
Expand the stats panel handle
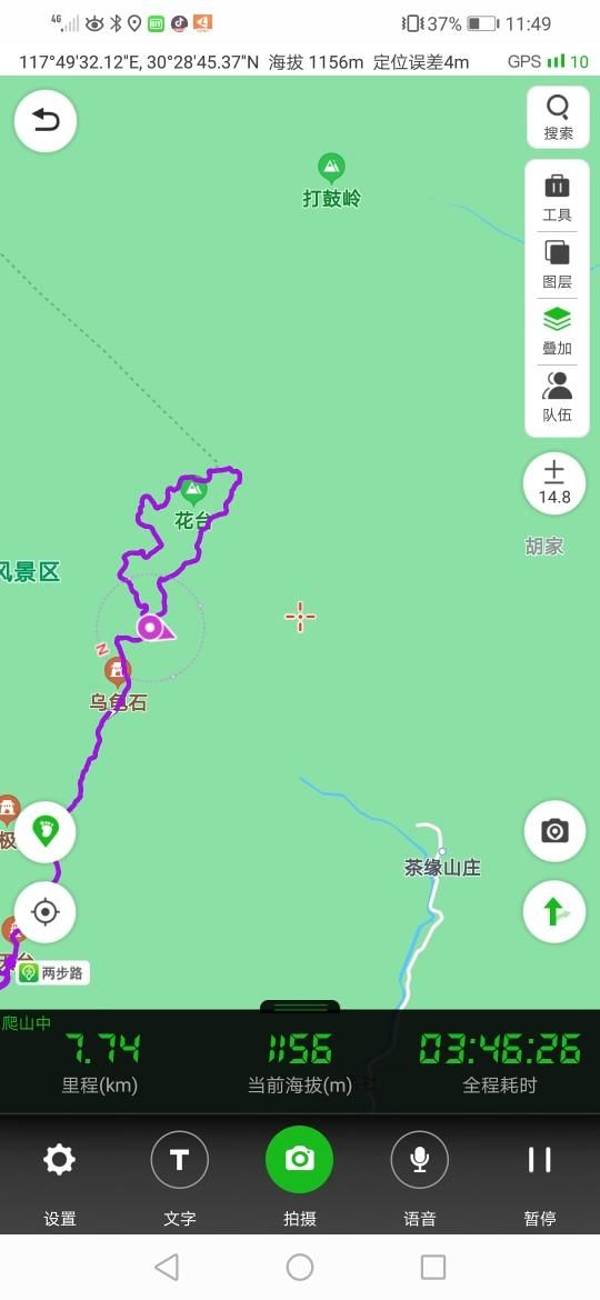(300, 1007)
